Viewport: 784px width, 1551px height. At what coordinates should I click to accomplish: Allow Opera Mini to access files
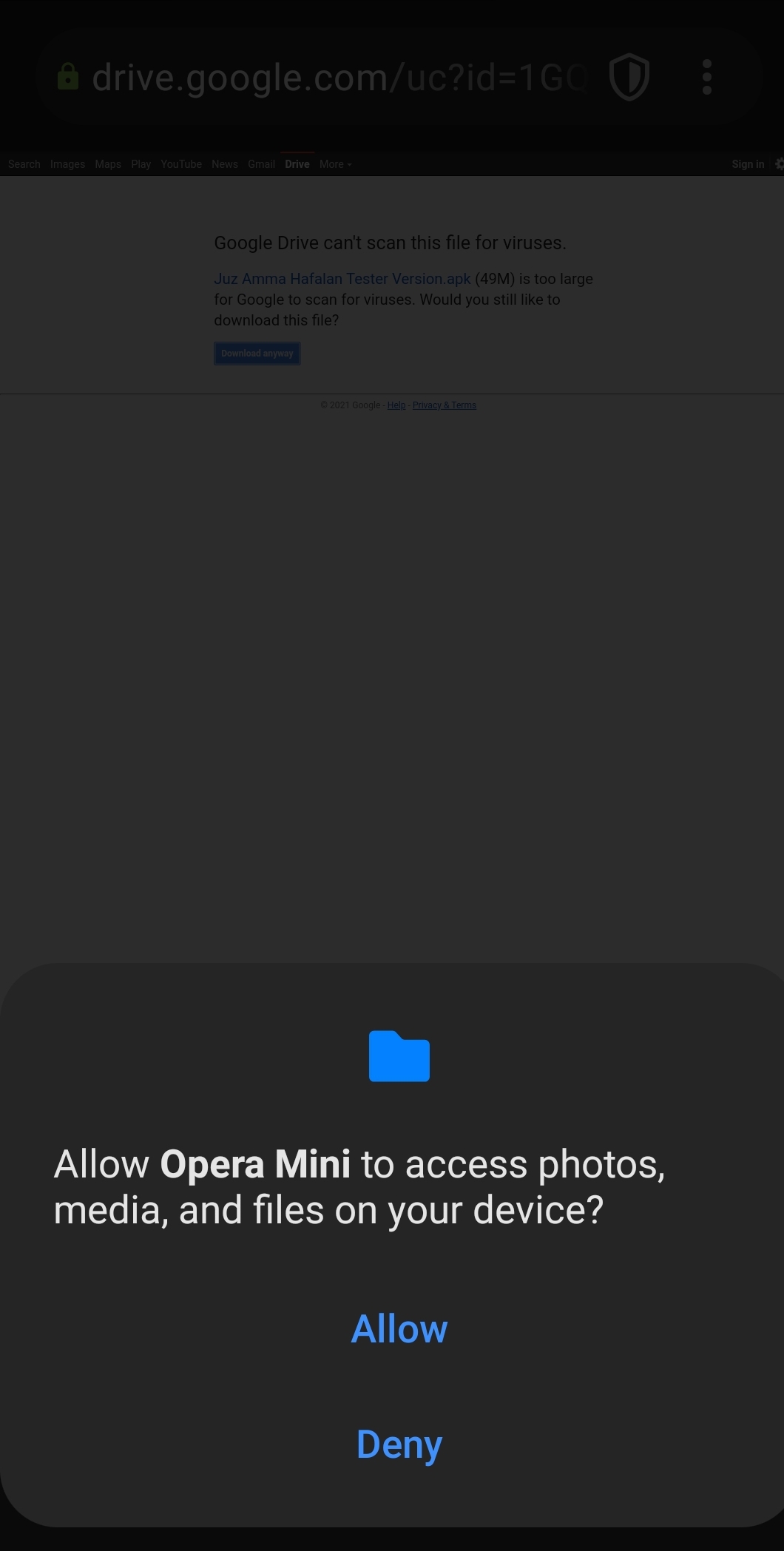click(399, 1329)
